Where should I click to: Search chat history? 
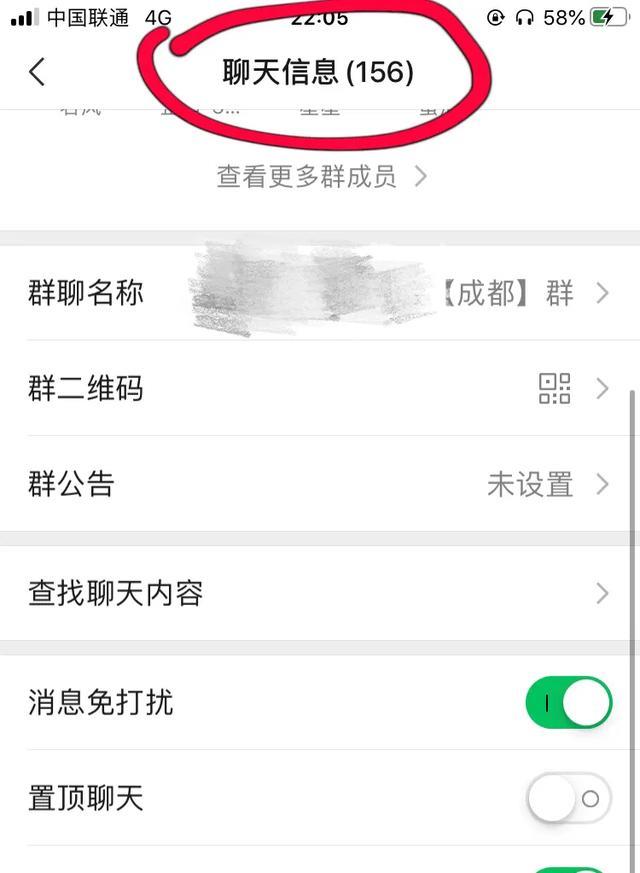click(320, 593)
